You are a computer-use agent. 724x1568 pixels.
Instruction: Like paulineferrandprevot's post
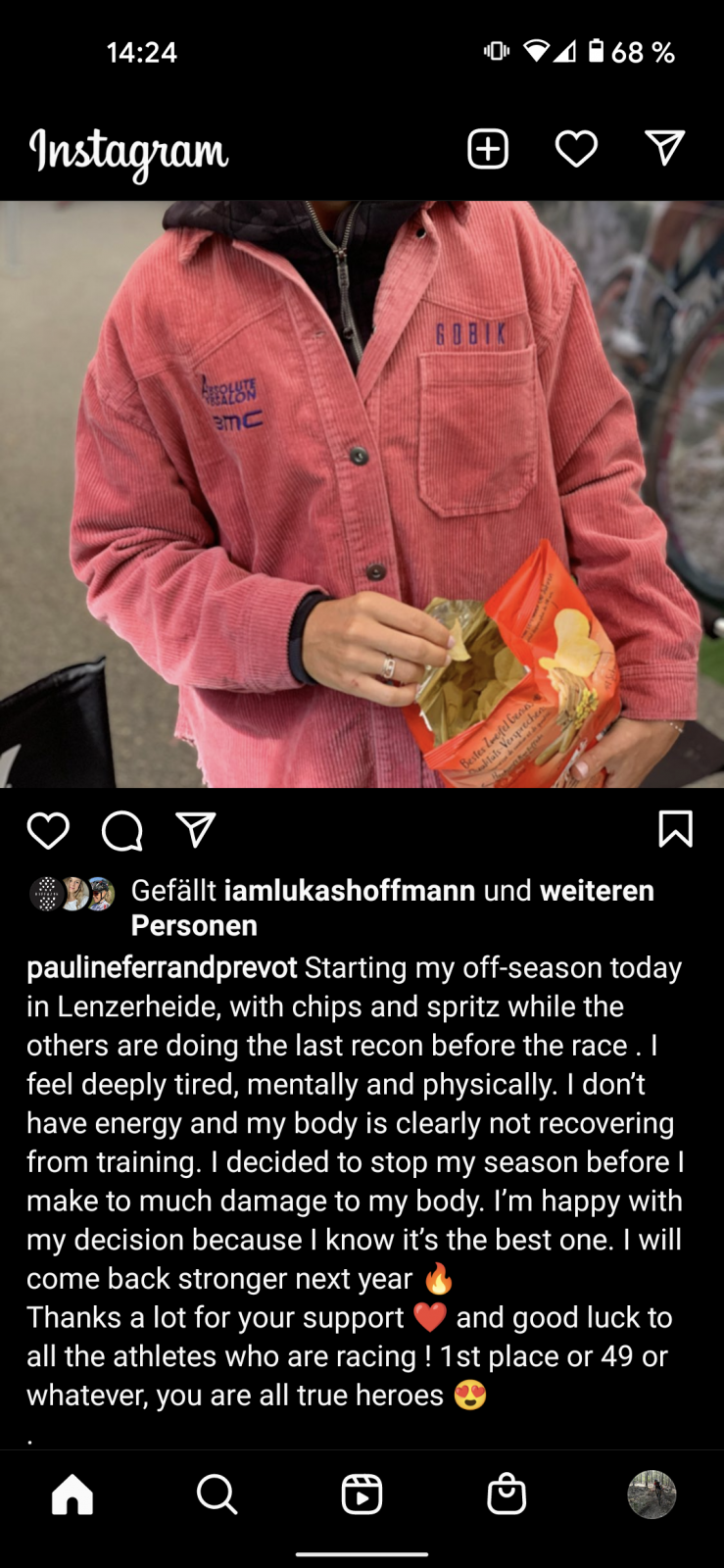(x=48, y=830)
